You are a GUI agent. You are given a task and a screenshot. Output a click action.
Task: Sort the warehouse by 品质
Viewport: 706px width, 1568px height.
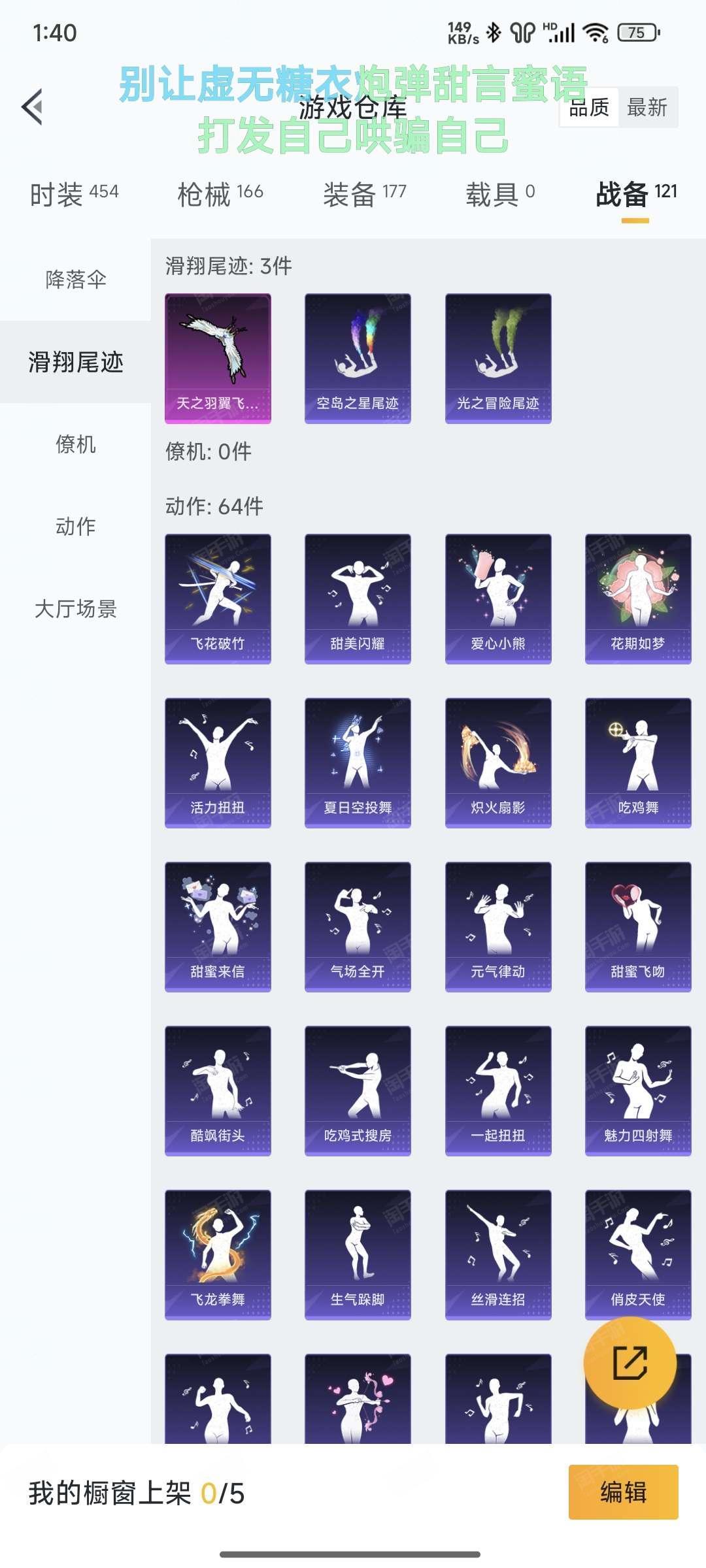point(589,107)
